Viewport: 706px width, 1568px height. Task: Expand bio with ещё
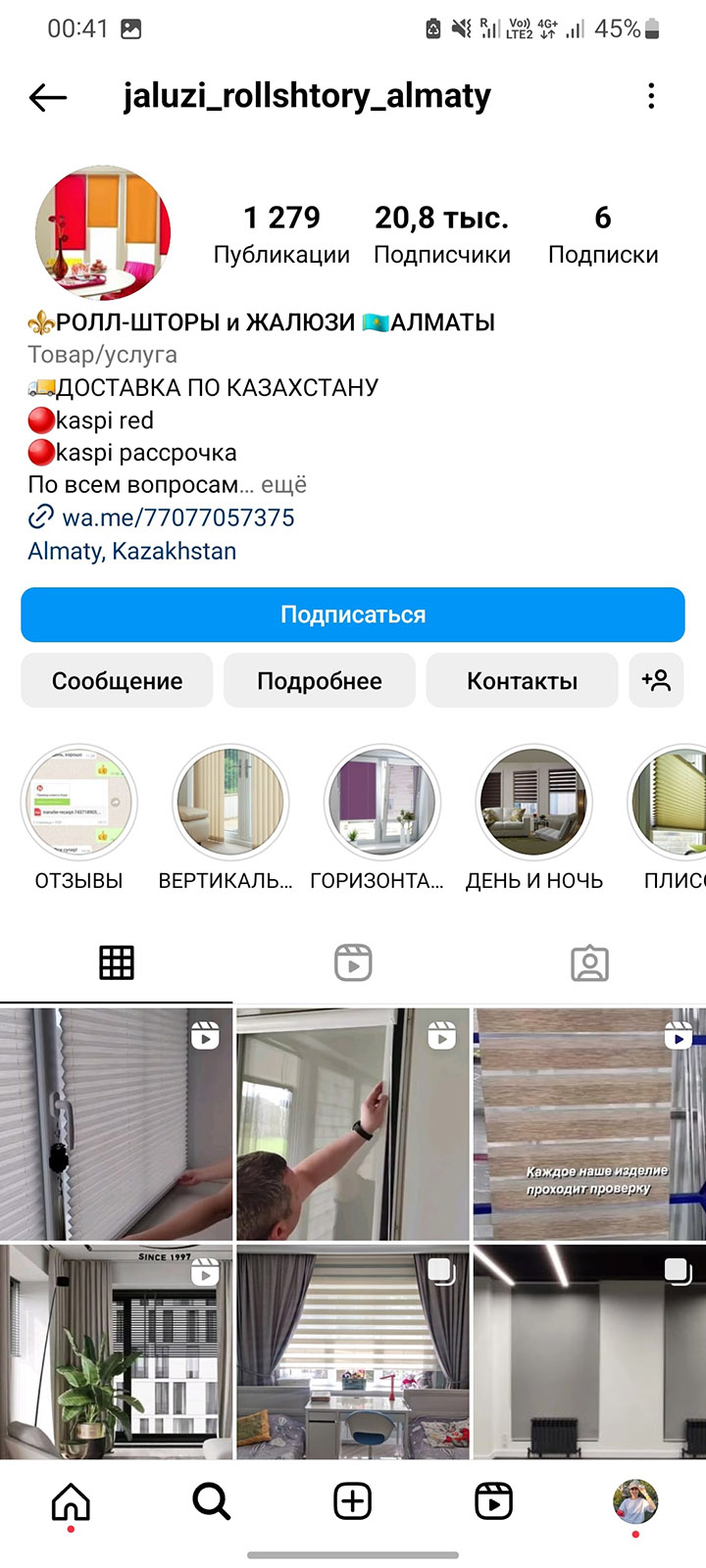283,485
